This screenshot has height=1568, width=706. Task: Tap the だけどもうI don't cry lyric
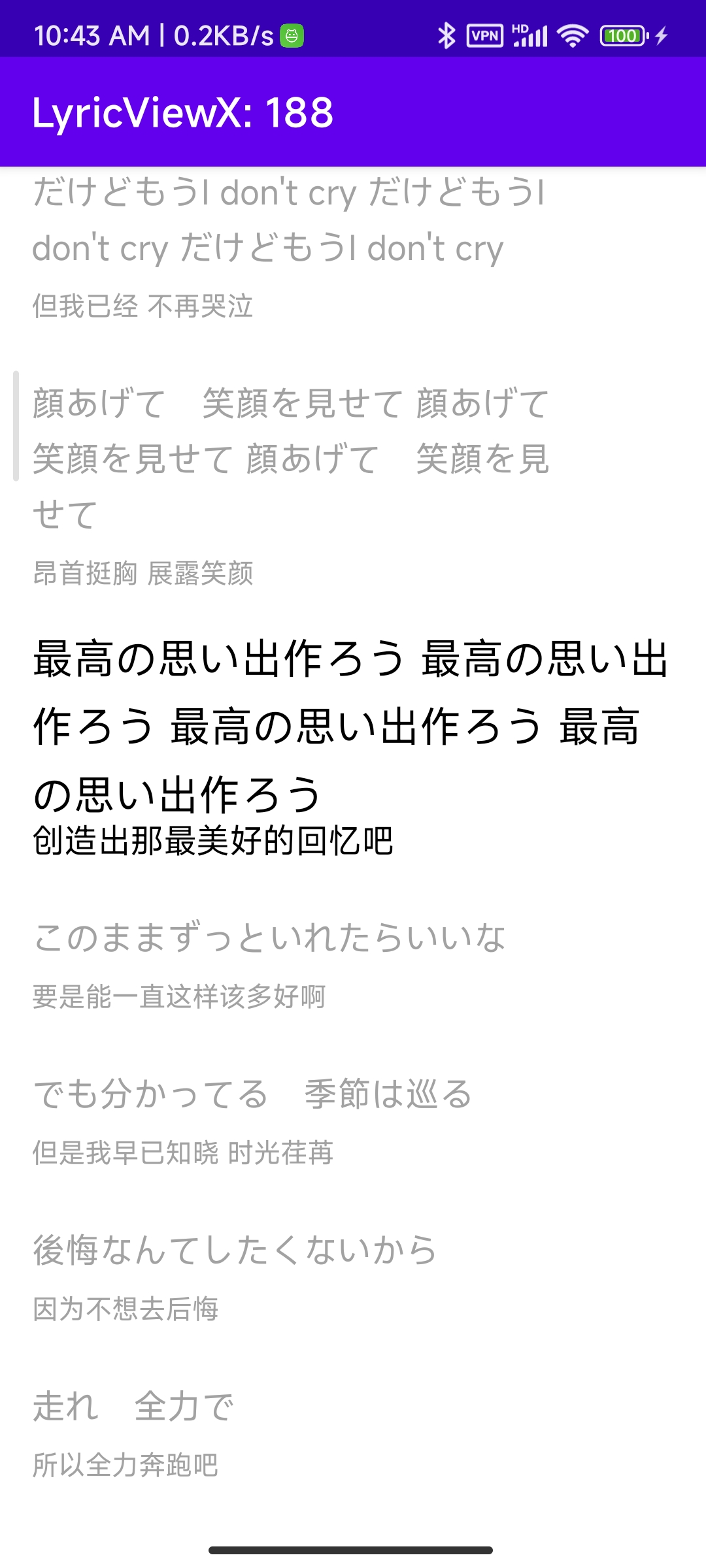(x=288, y=219)
